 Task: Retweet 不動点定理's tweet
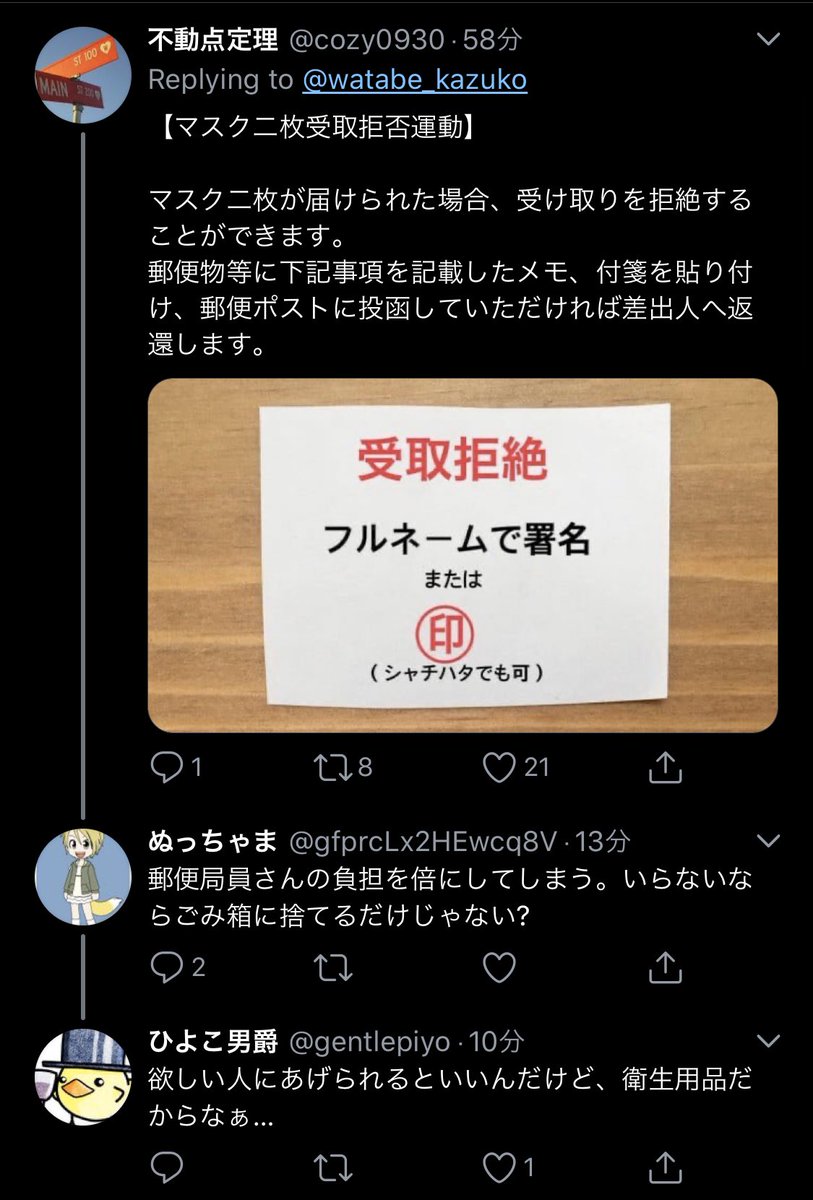coord(330,767)
